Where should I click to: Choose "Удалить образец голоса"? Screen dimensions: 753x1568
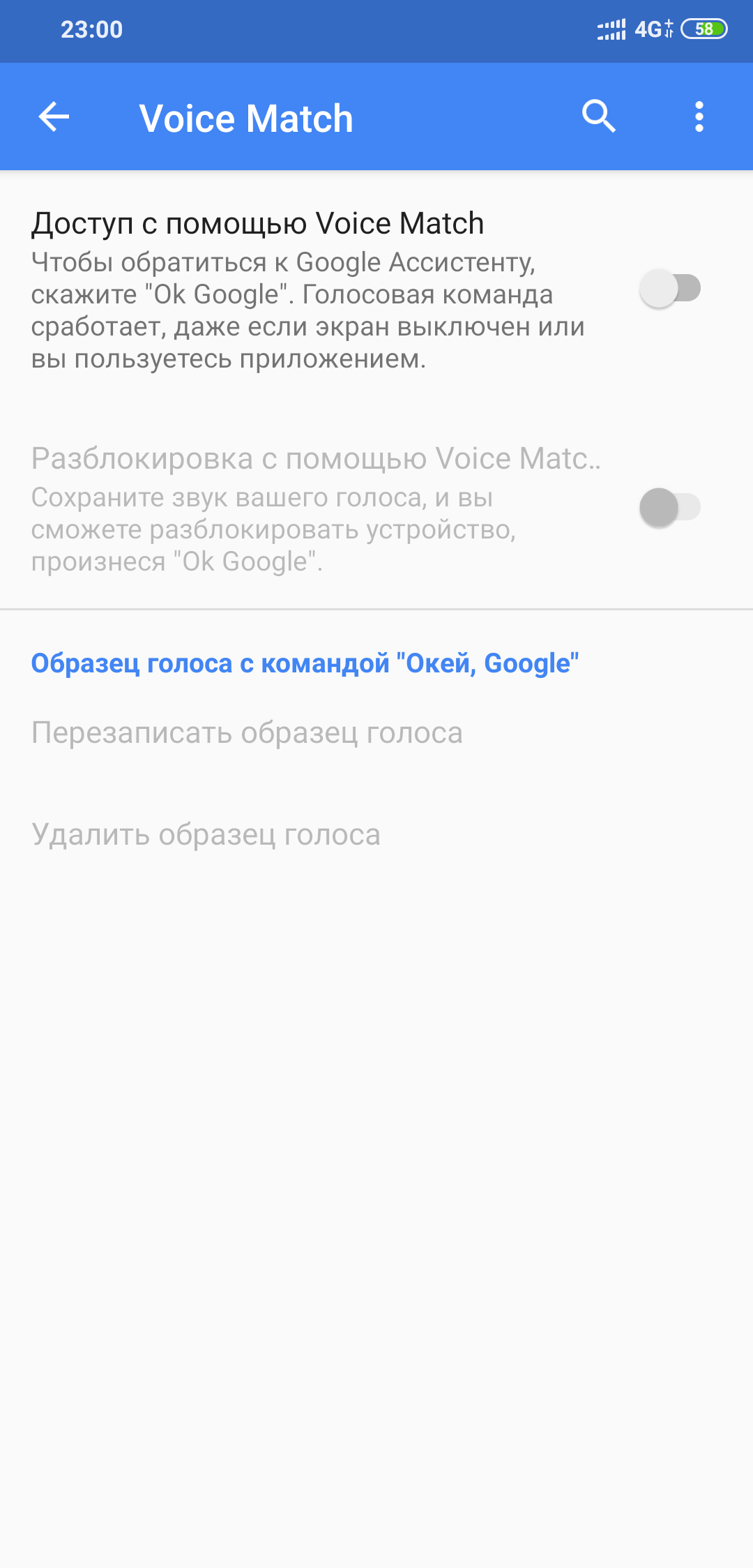[x=376, y=835]
